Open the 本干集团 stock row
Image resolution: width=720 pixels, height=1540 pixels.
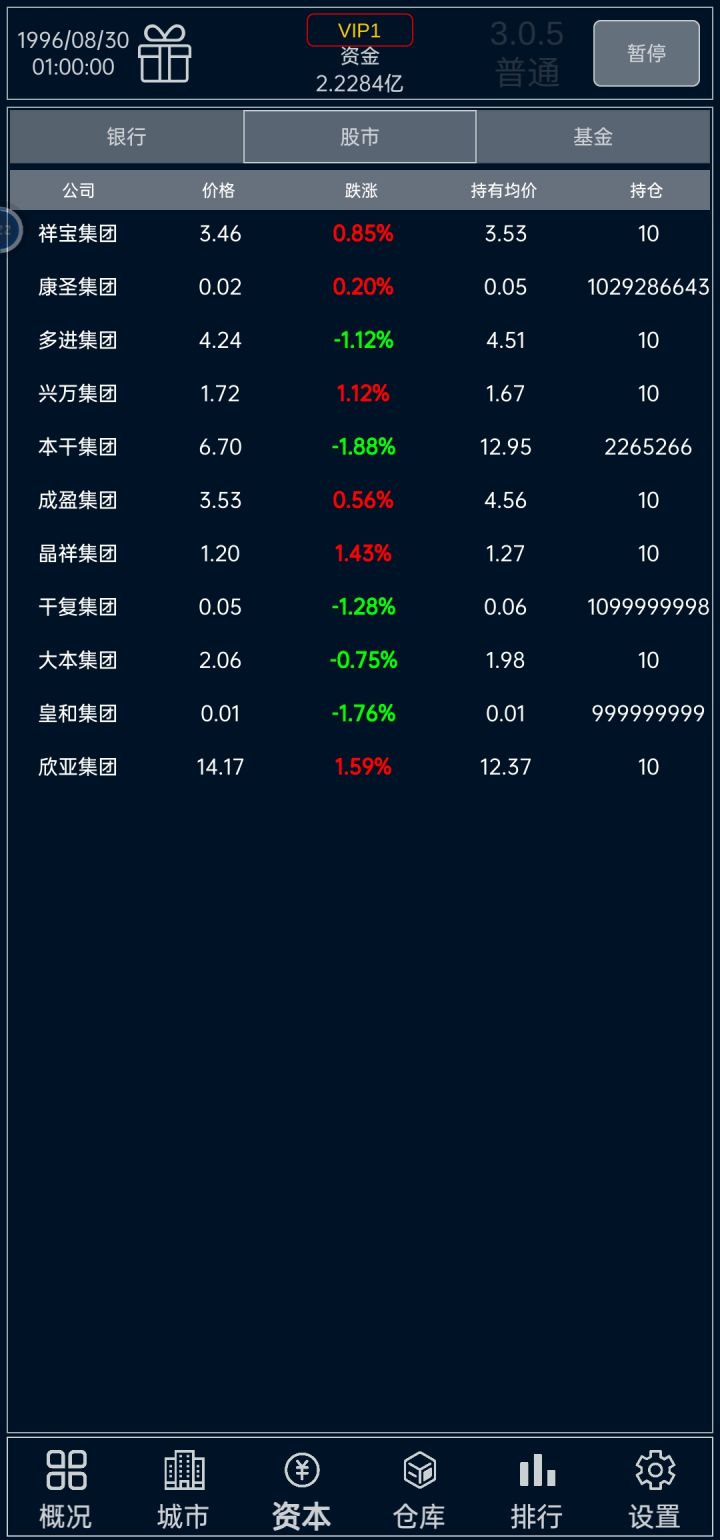[360, 447]
